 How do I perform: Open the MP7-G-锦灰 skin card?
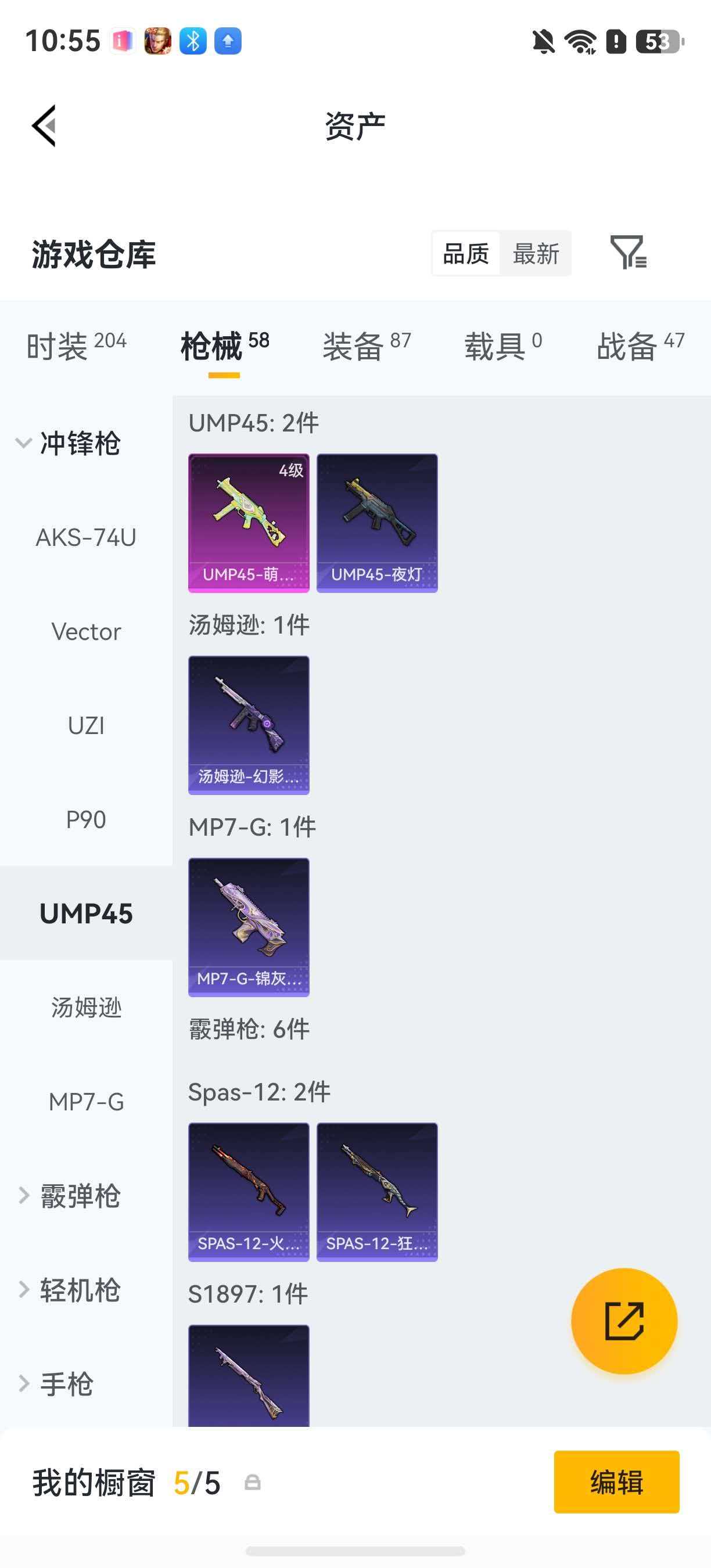(249, 927)
